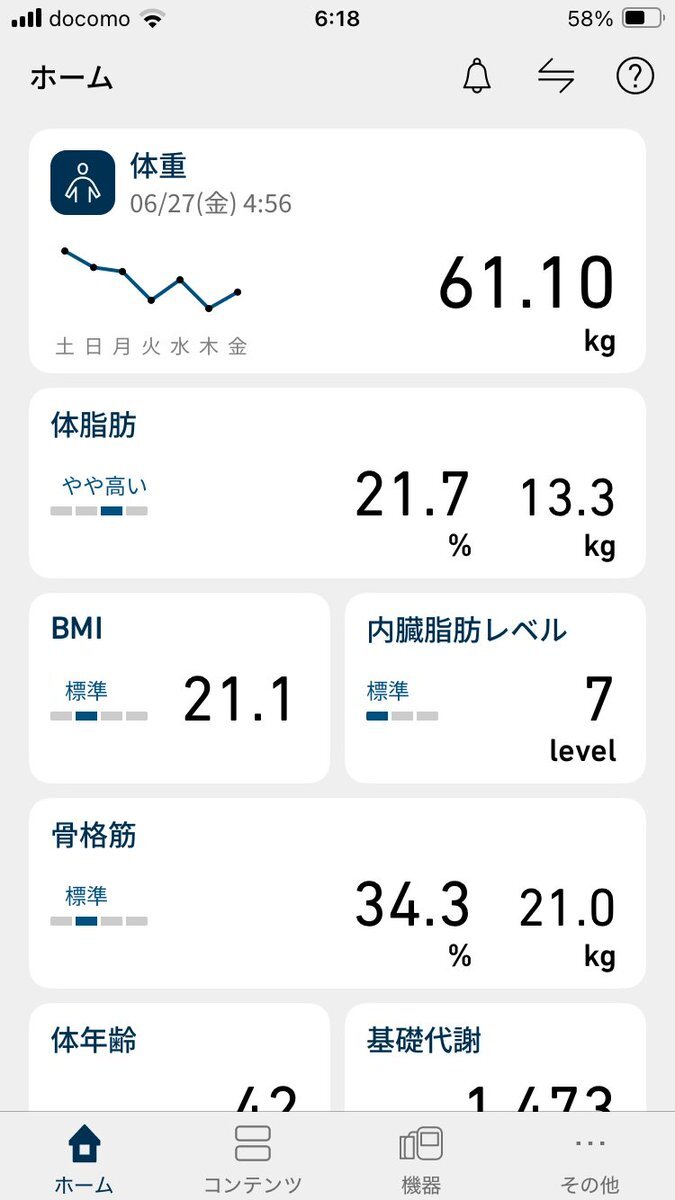This screenshot has width=675, height=1200.
Task: Open the 骨格筋 skeletal muscle card
Action: (x=337, y=893)
